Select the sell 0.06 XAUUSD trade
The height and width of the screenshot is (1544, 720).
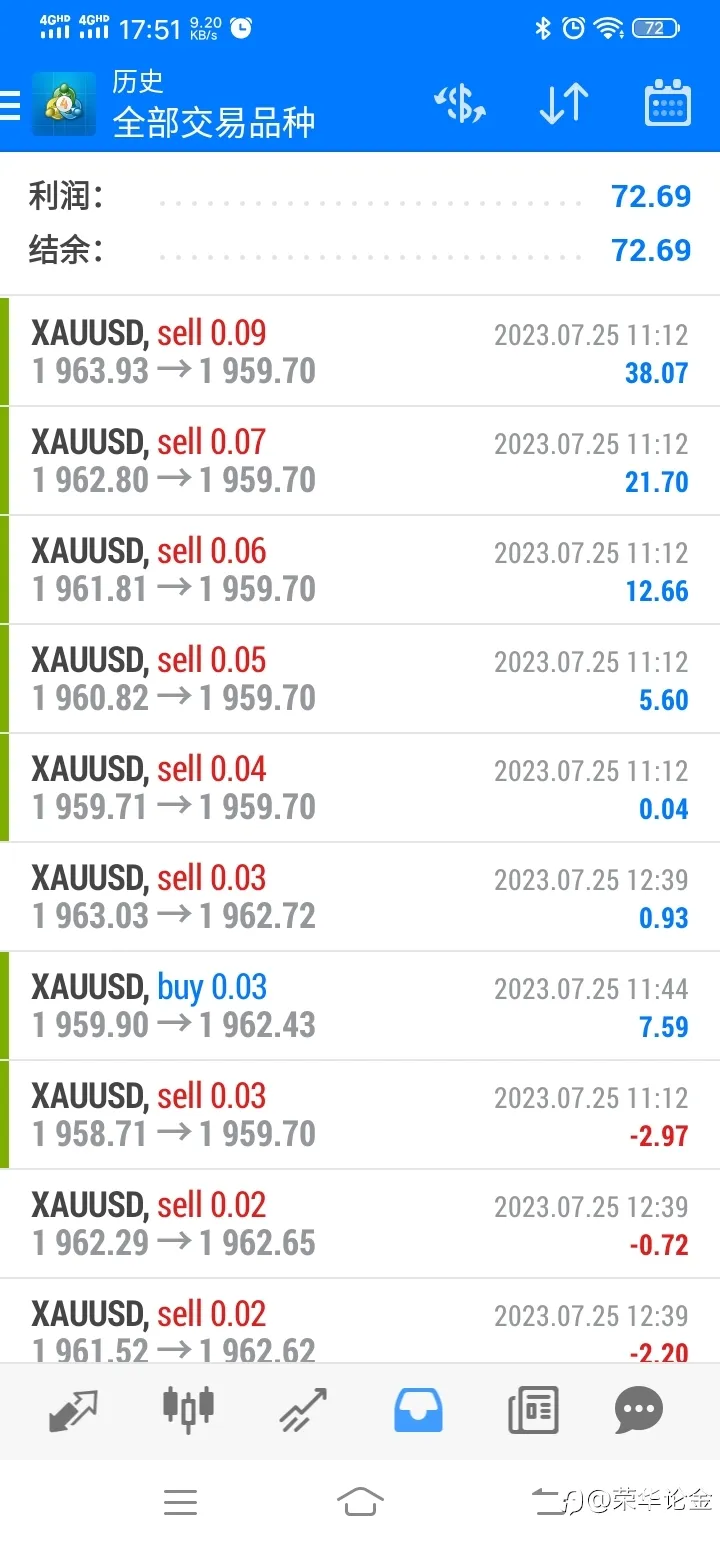click(x=360, y=570)
